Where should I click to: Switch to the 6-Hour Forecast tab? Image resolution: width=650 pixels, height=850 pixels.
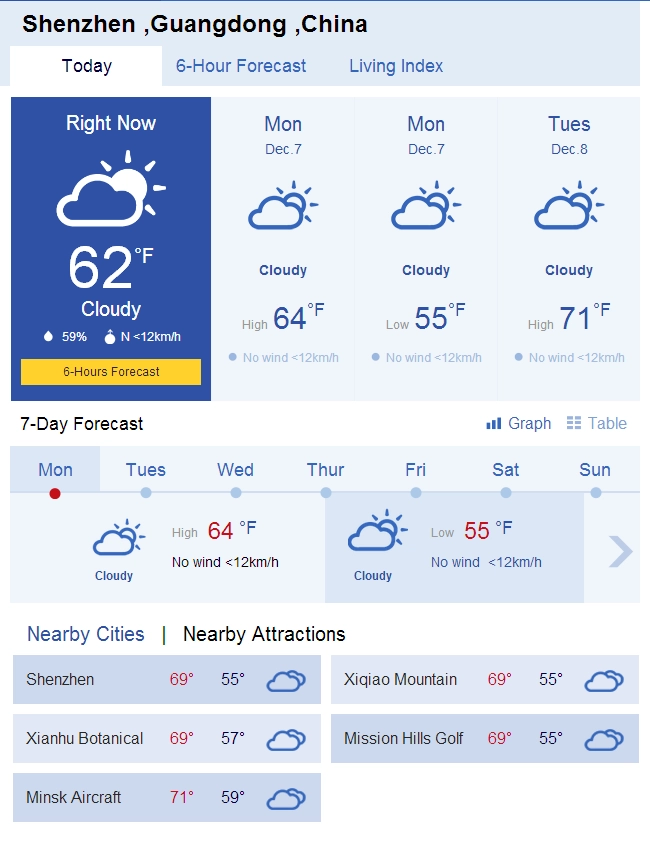coord(241,66)
